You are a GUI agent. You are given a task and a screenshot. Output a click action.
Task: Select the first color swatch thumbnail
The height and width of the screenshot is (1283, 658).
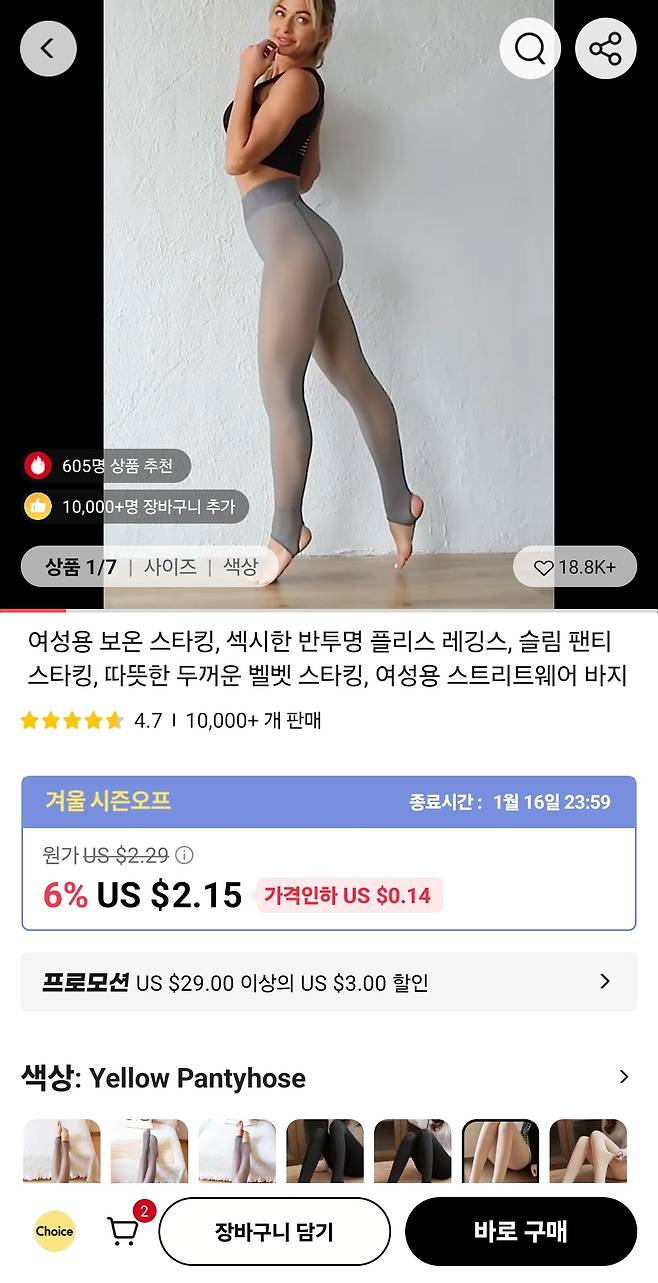62,1152
